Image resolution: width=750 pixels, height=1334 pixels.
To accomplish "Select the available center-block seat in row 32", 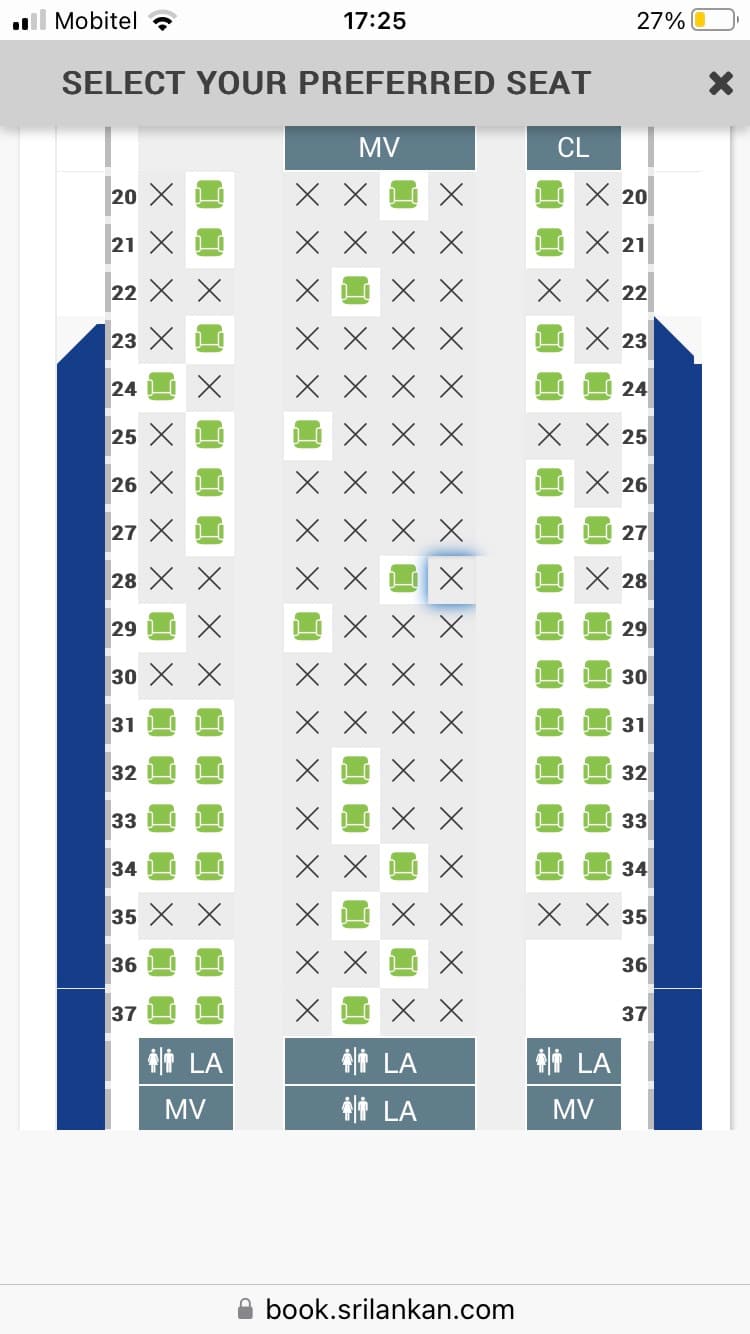I will point(356,771).
